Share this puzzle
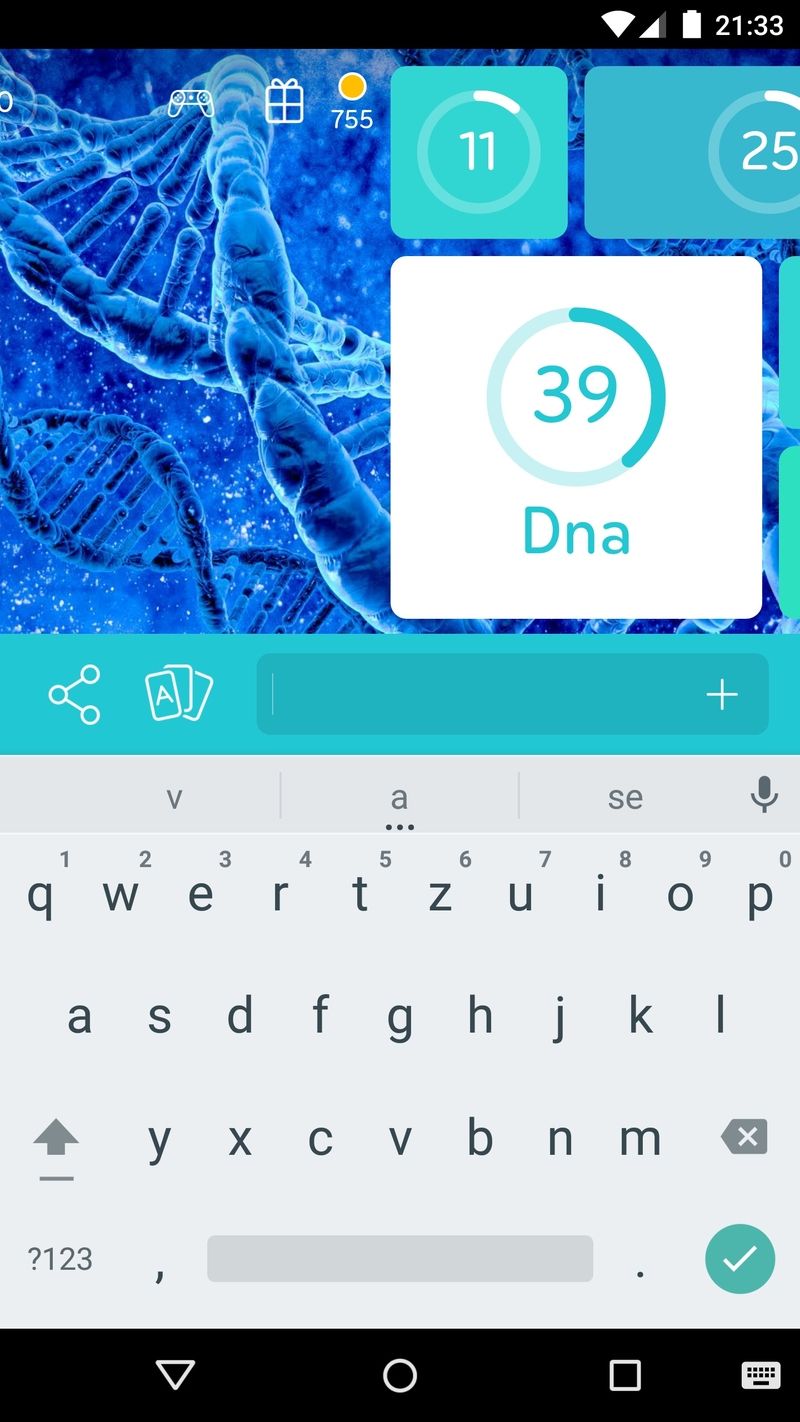This screenshot has width=800, height=1422. pyautogui.click(x=75, y=694)
